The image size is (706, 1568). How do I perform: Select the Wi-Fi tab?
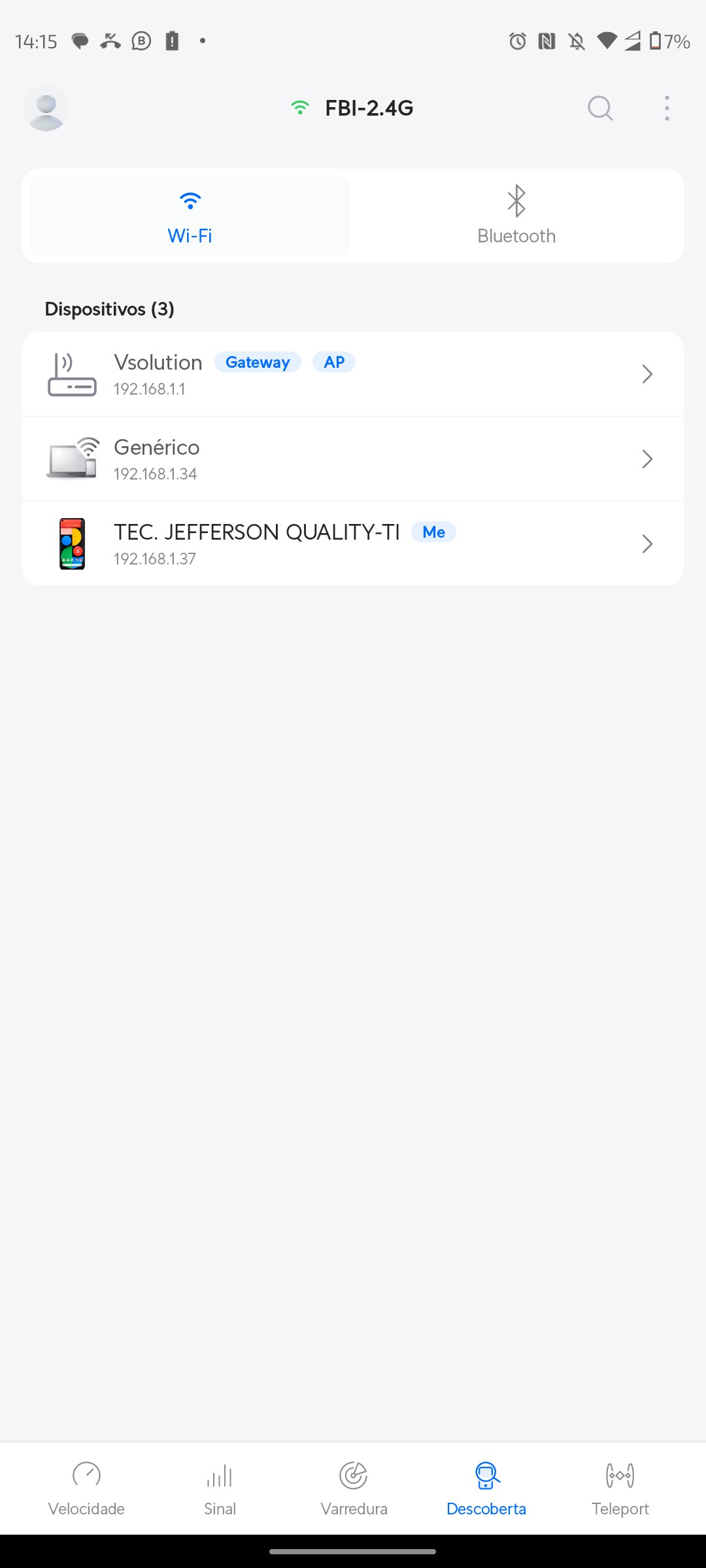190,216
